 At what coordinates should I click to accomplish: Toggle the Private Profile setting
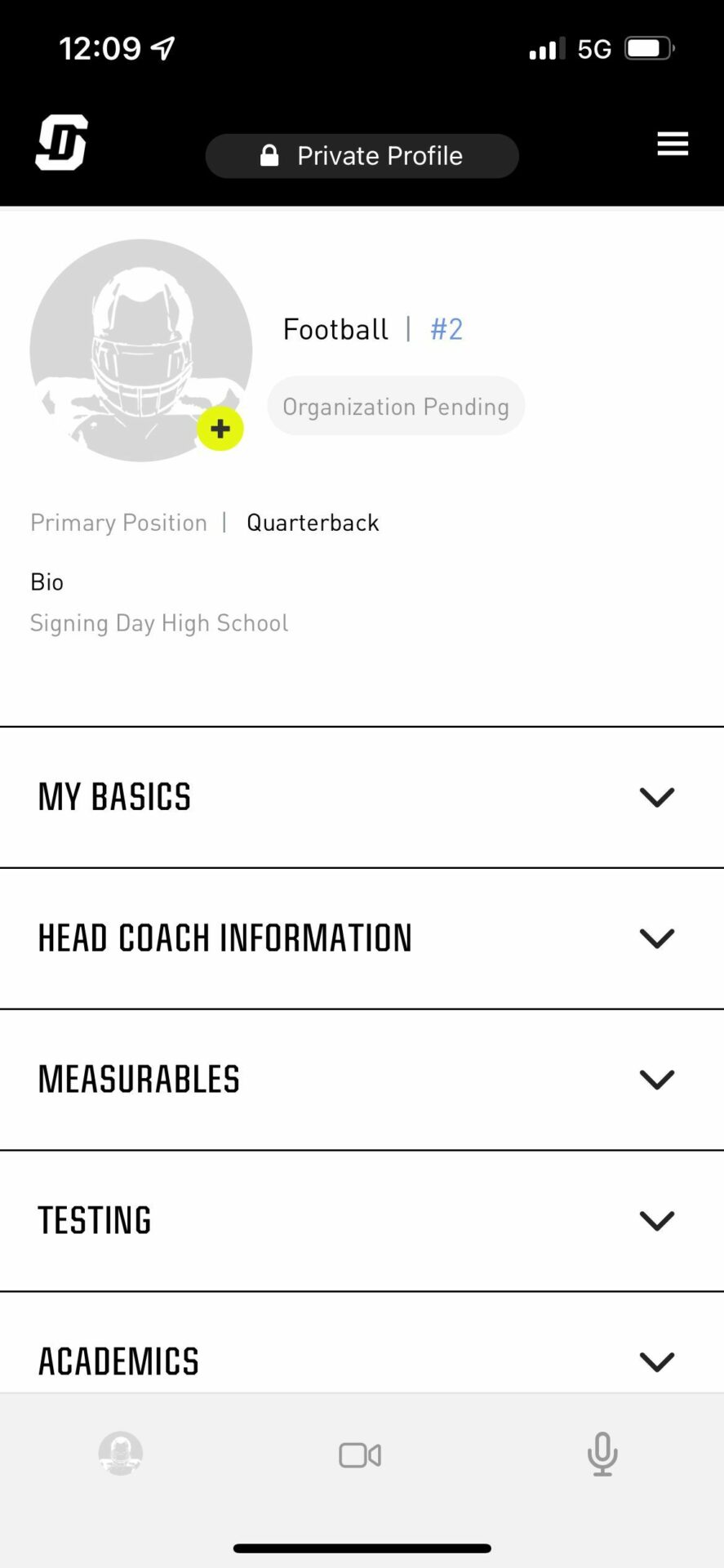point(362,155)
